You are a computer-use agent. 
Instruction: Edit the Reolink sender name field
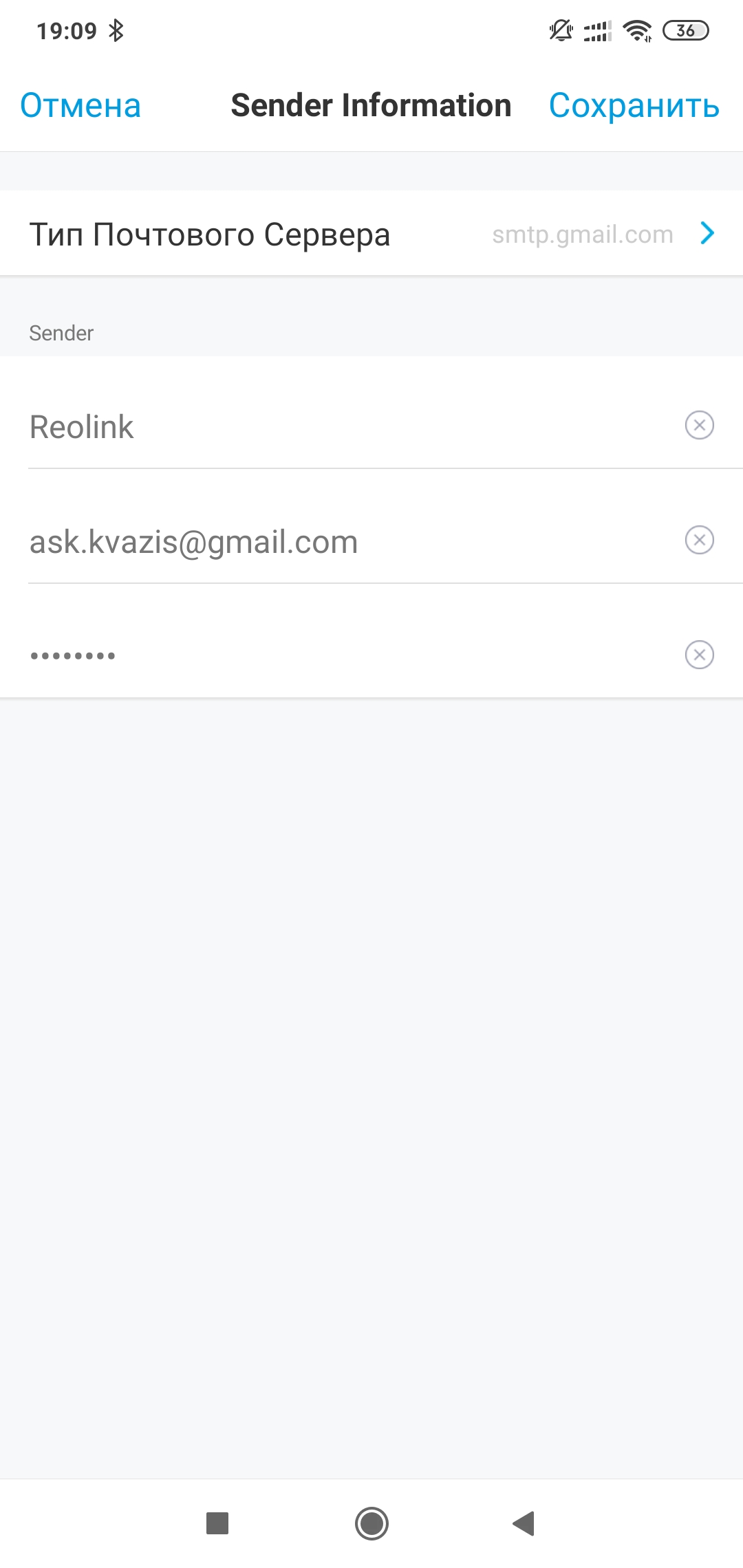click(344, 427)
